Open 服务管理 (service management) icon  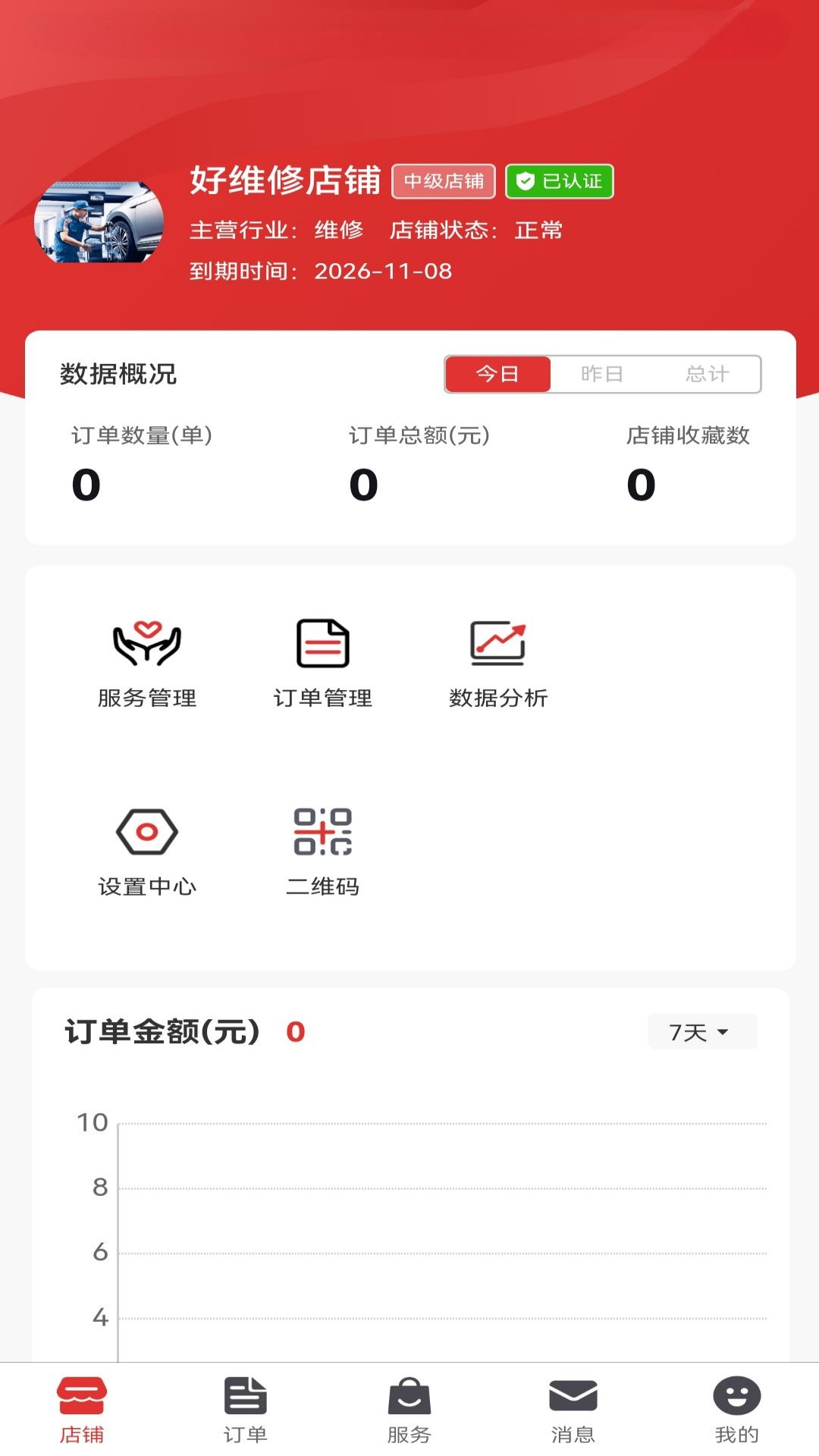tap(149, 660)
